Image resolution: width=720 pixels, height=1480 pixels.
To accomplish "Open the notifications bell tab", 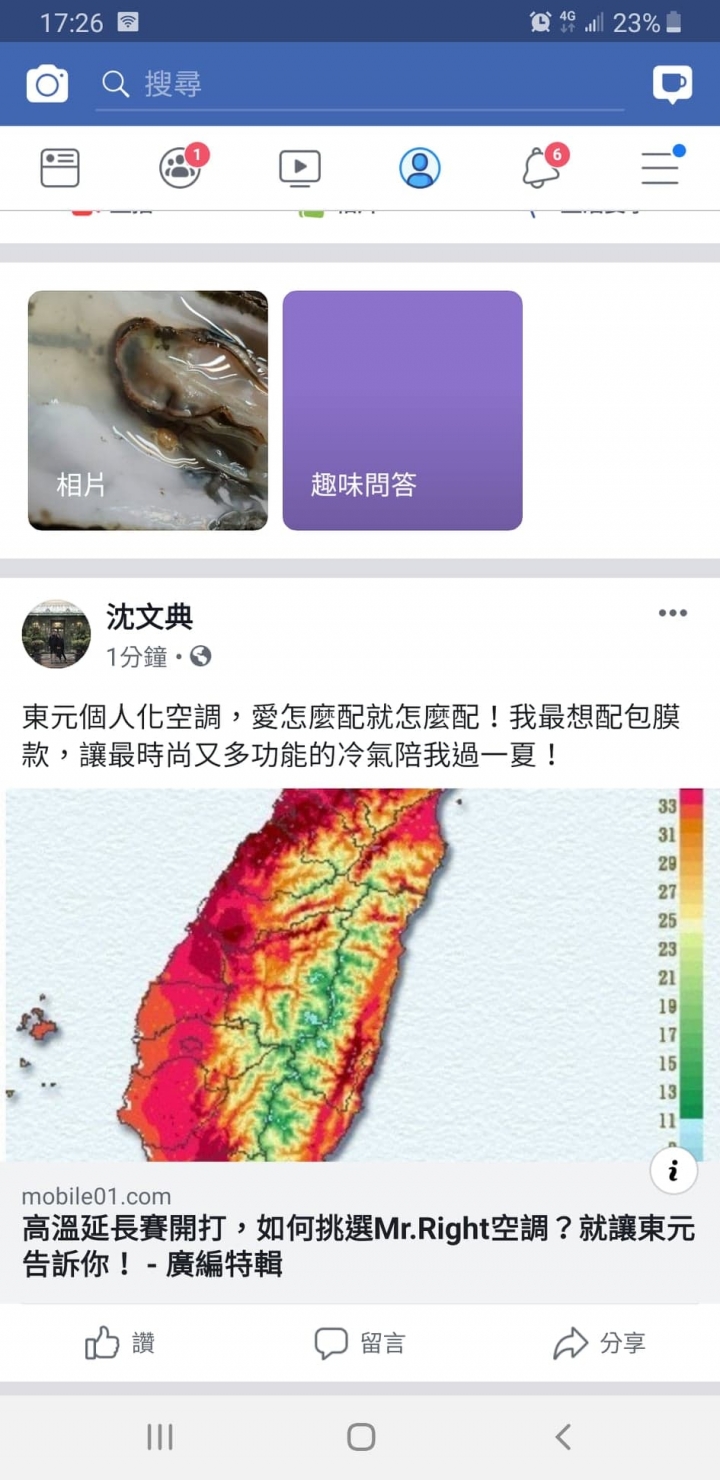I will click(x=542, y=168).
